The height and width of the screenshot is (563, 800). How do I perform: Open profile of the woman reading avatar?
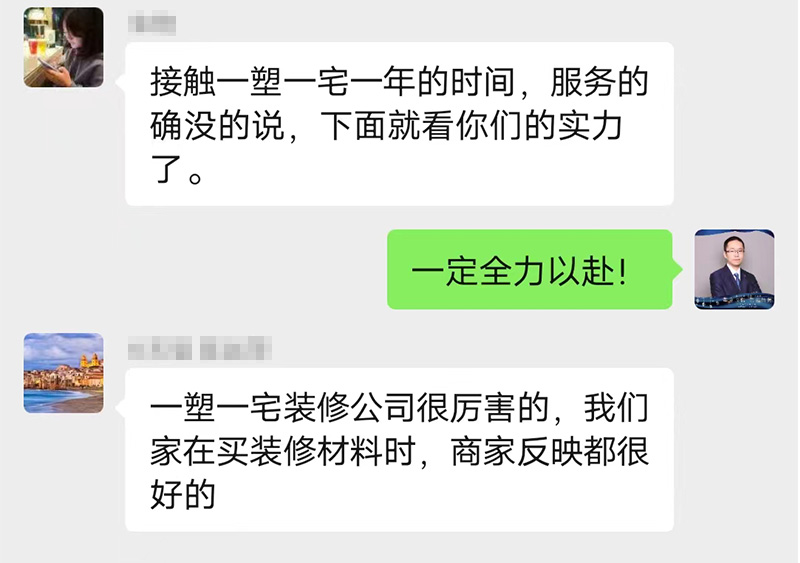click(63, 47)
